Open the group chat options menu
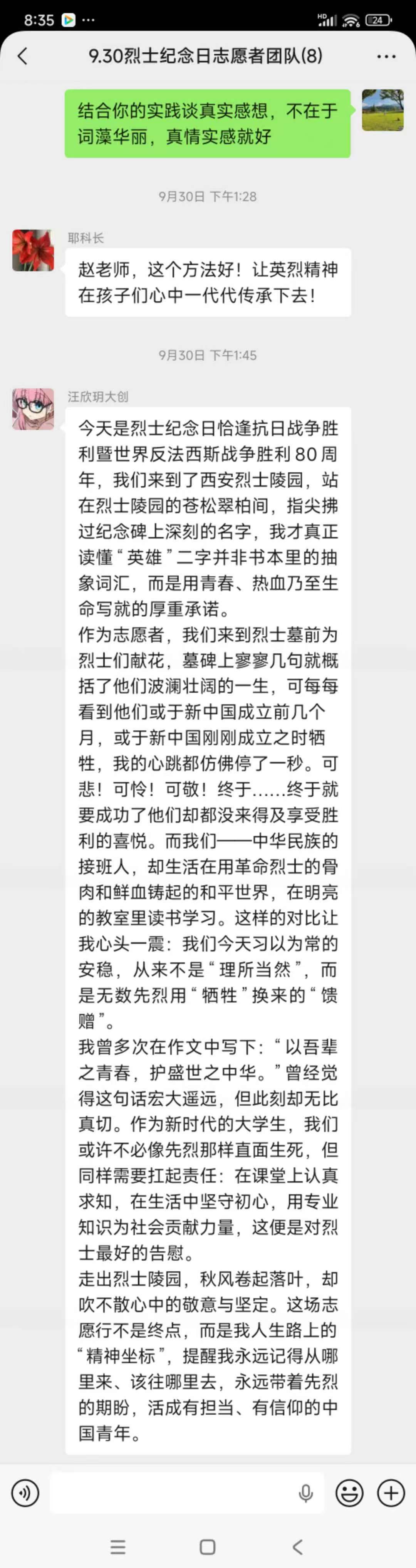This screenshot has width=416, height=1568. pos(386,57)
